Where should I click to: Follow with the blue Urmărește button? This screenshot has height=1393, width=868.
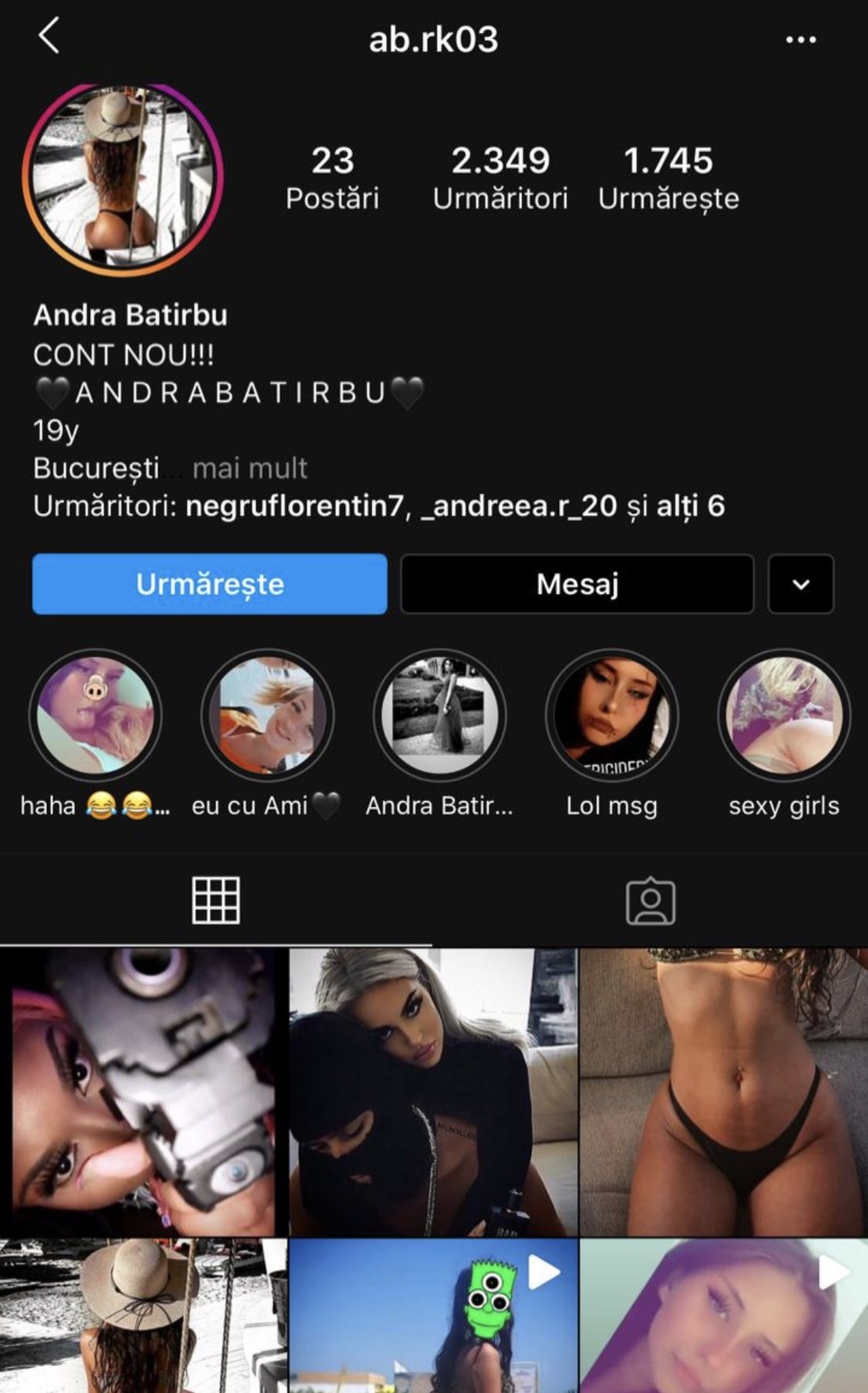point(209,584)
